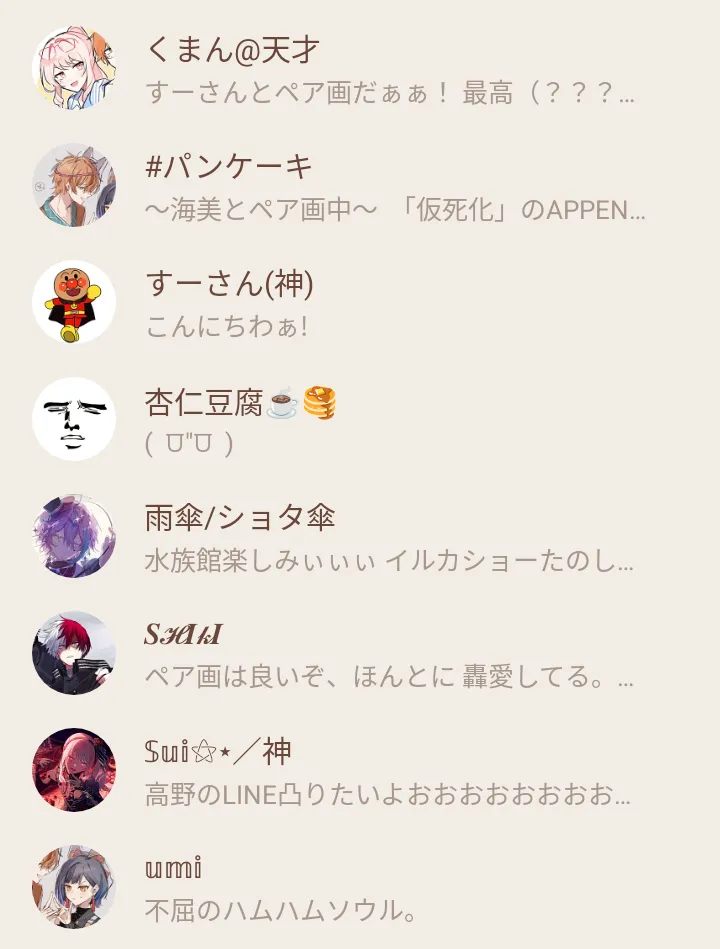
Task: Tap the 雨傘/ショタ傘 contact
Action: click(x=360, y=536)
